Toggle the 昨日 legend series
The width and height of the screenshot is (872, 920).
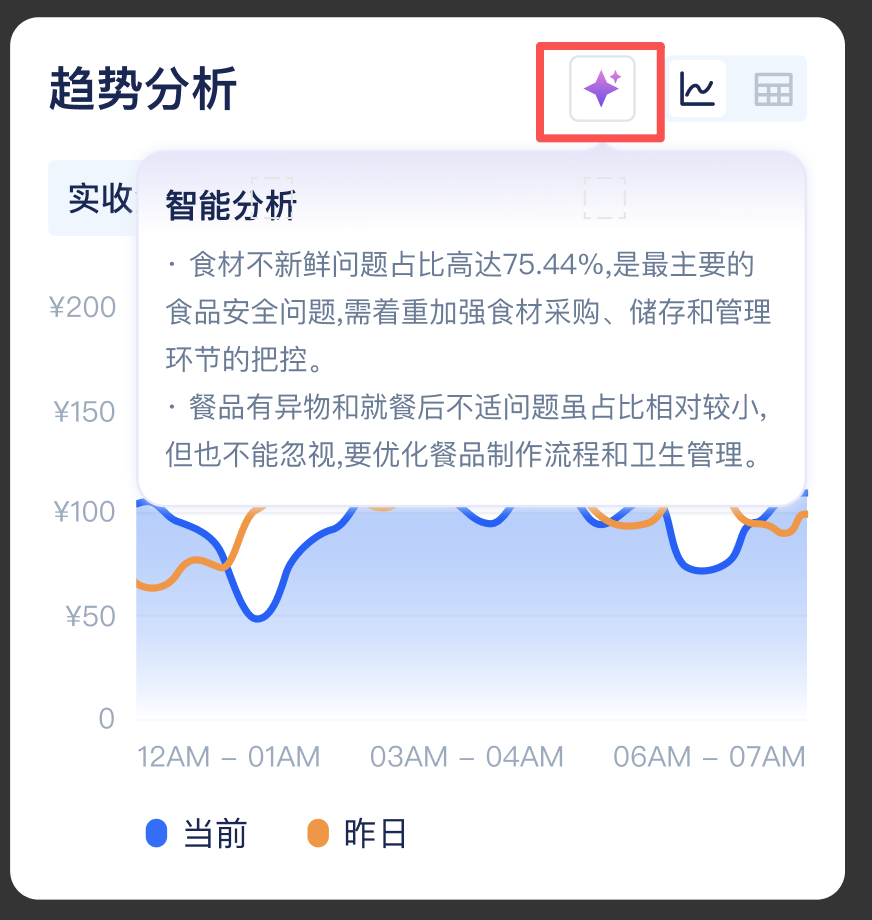click(357, 833)
